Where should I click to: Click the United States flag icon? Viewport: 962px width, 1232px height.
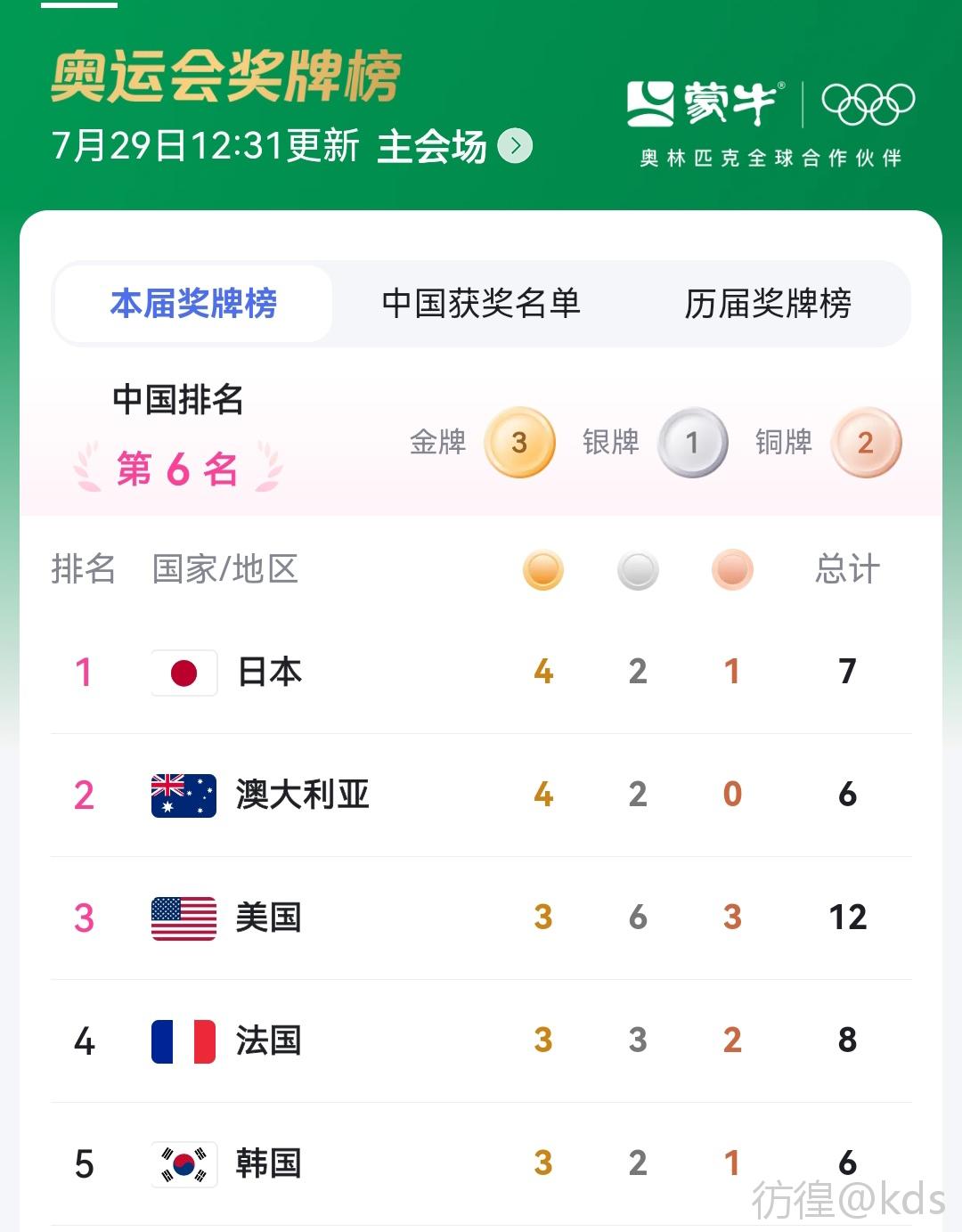point(183,918)
